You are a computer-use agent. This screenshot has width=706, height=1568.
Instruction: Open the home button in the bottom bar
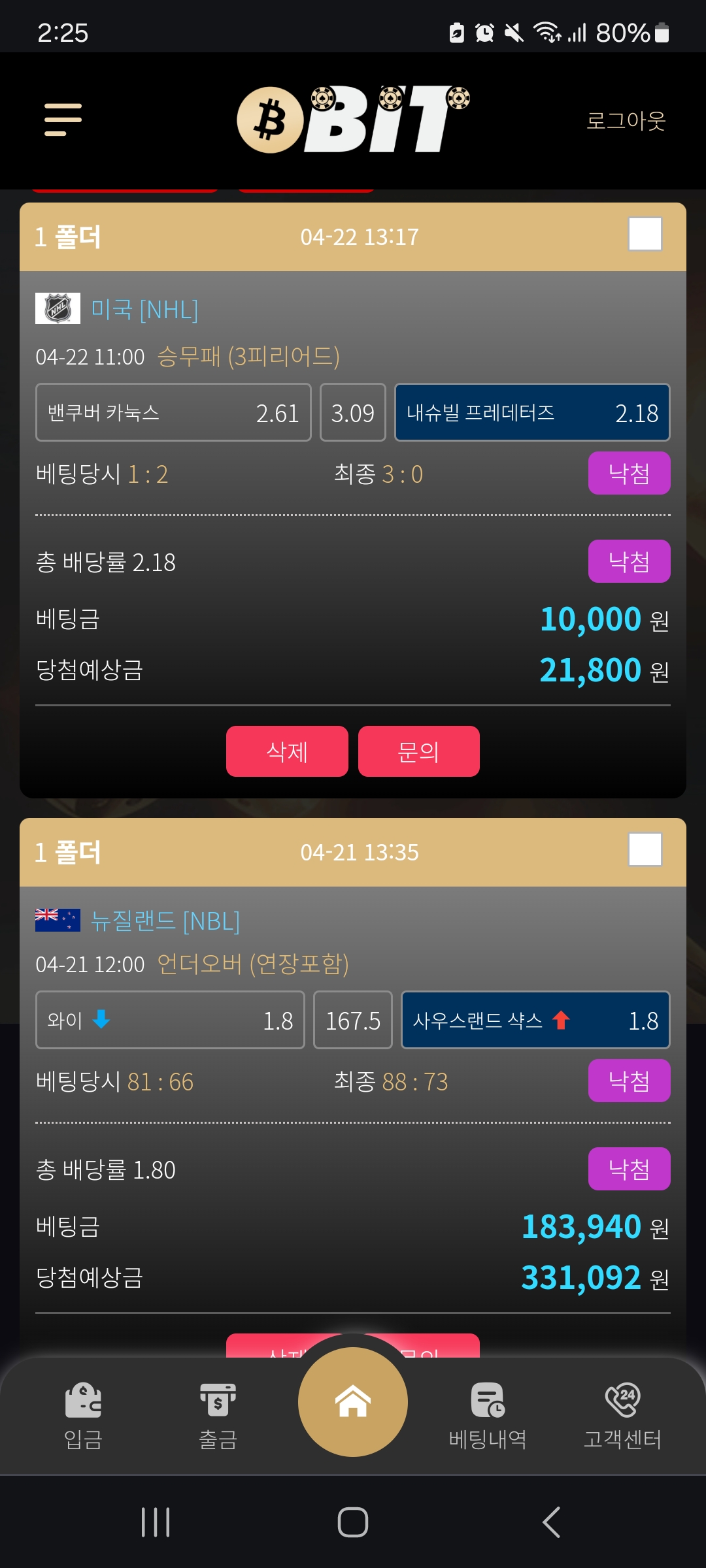(353, 1402)
